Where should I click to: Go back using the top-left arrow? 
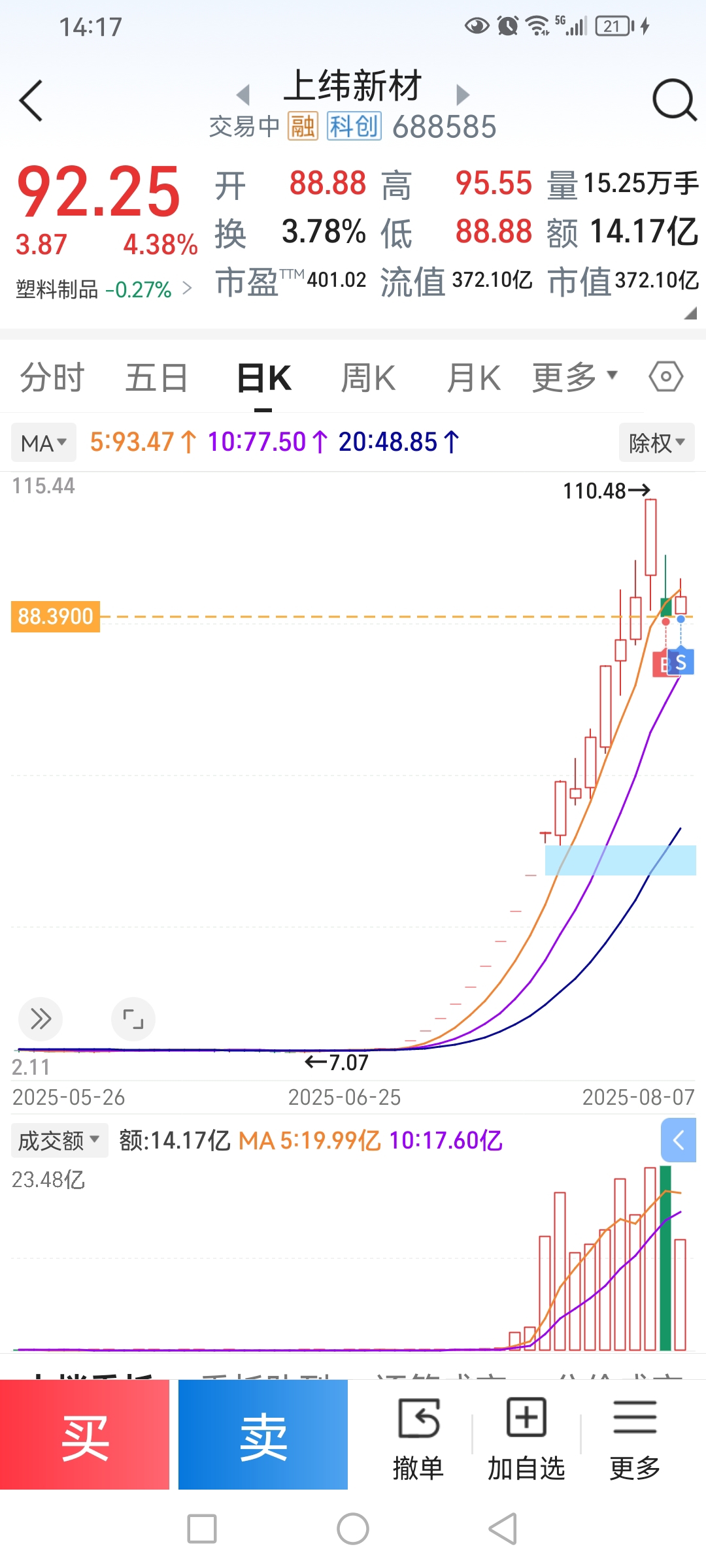click(31, 101)
